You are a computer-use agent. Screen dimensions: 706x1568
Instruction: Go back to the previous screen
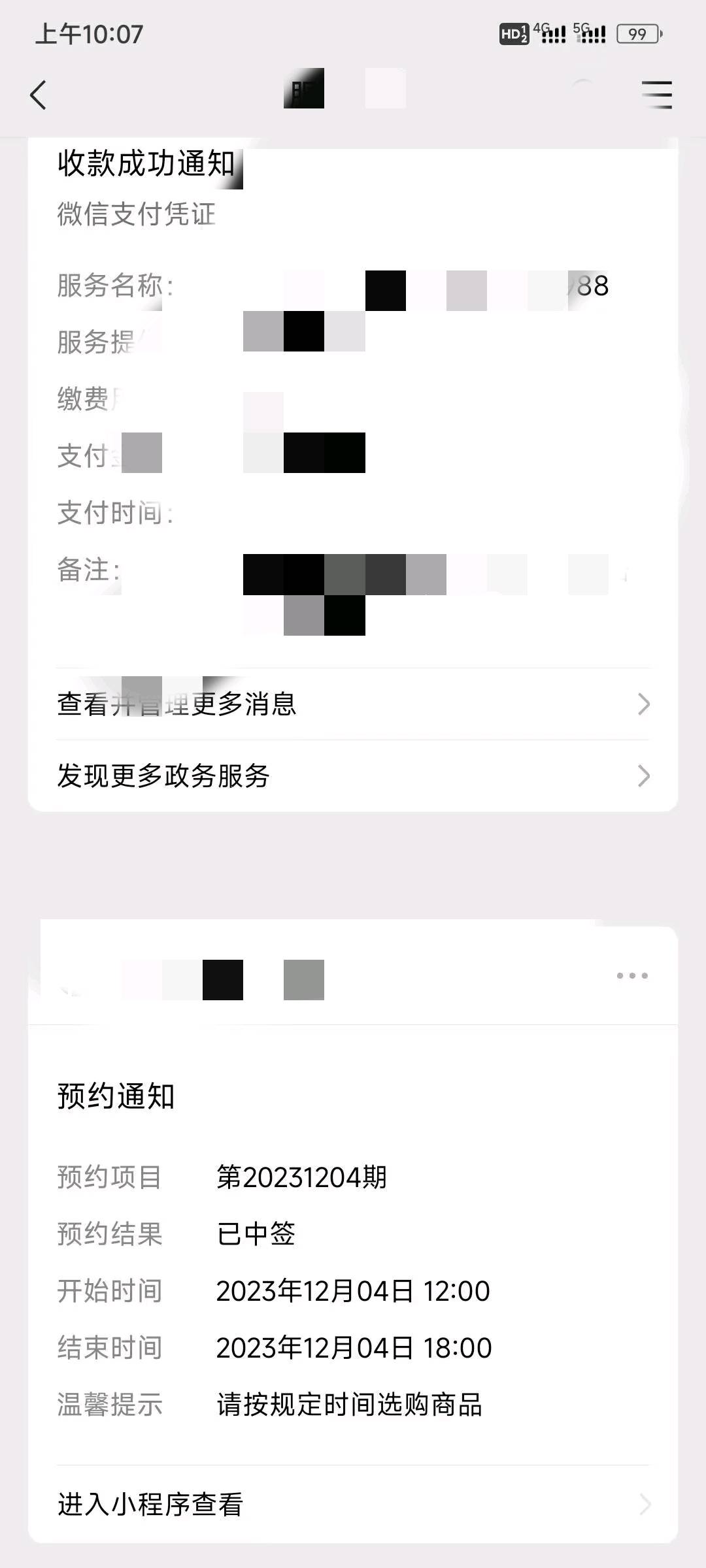point(39,95)
